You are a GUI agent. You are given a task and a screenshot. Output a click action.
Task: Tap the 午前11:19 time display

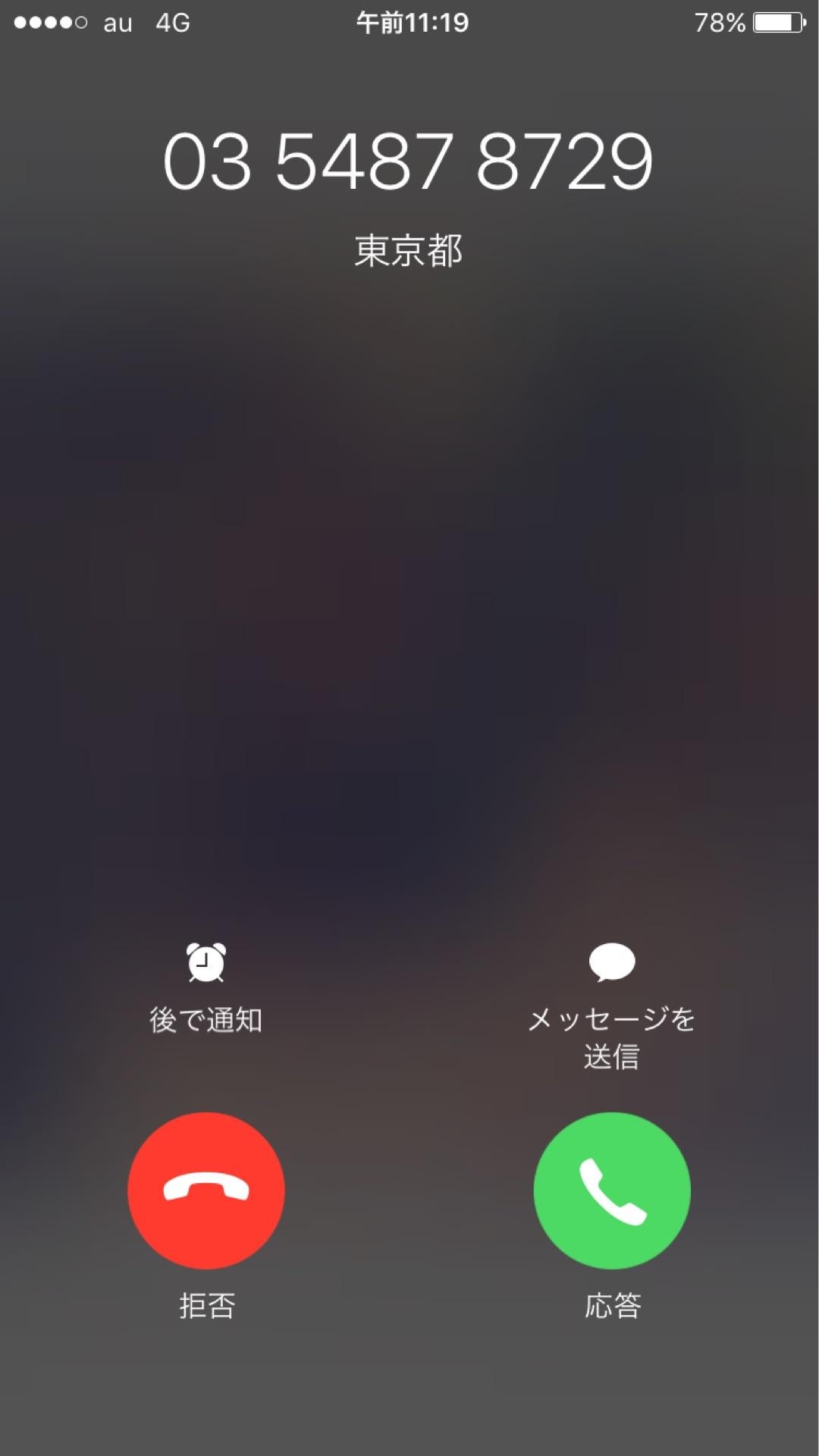click(x=409, y=23)
